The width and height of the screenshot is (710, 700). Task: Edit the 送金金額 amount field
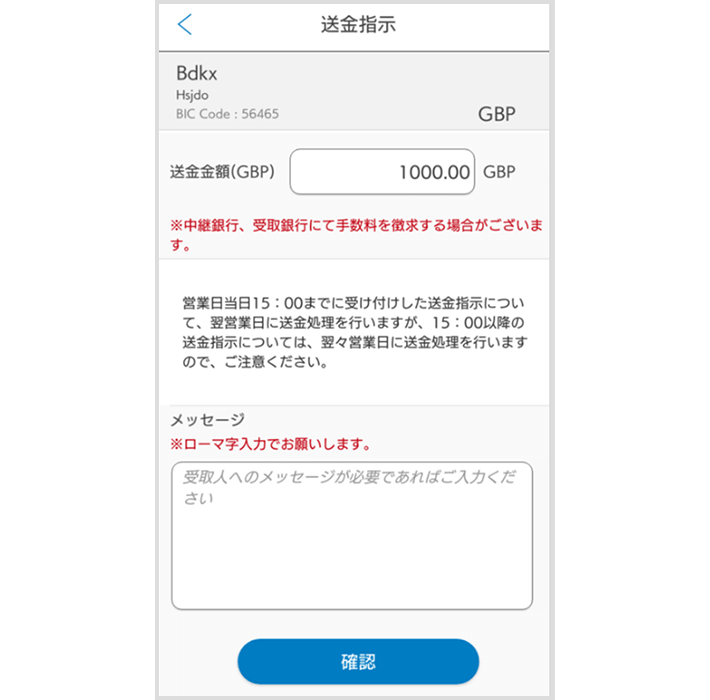point(381,172)
